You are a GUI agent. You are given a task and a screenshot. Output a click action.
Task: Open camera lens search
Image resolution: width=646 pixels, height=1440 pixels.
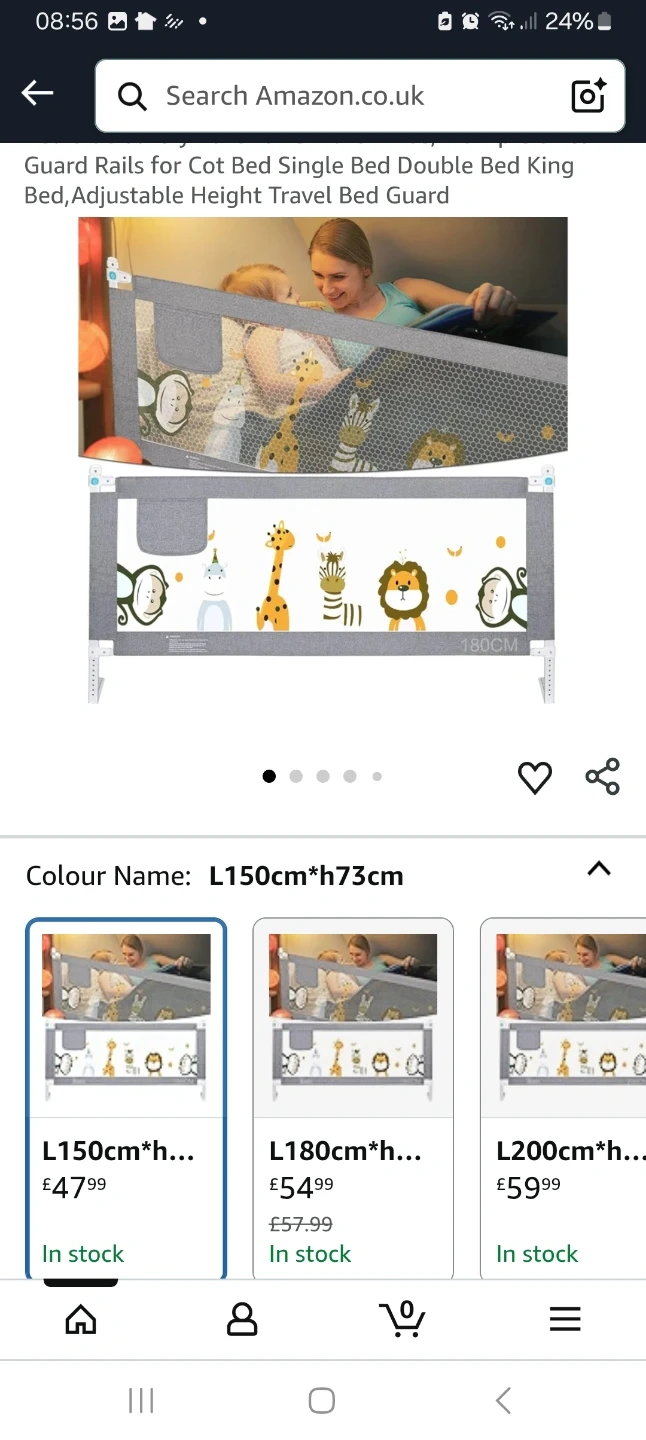[589, 96]
